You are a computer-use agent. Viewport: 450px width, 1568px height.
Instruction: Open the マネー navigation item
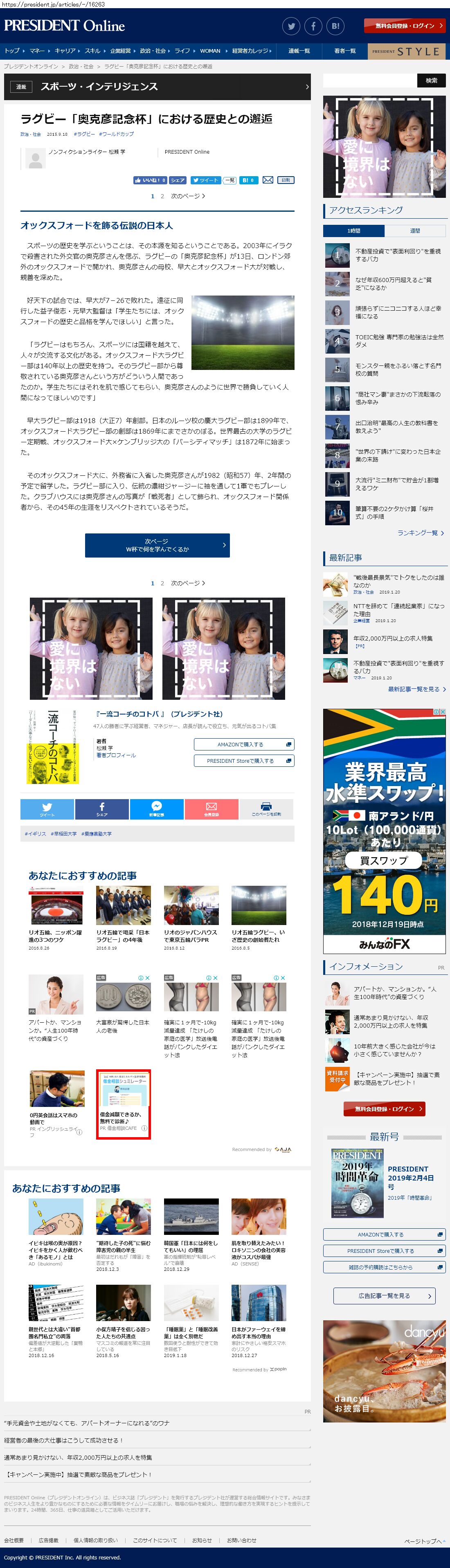coord(37,51)
